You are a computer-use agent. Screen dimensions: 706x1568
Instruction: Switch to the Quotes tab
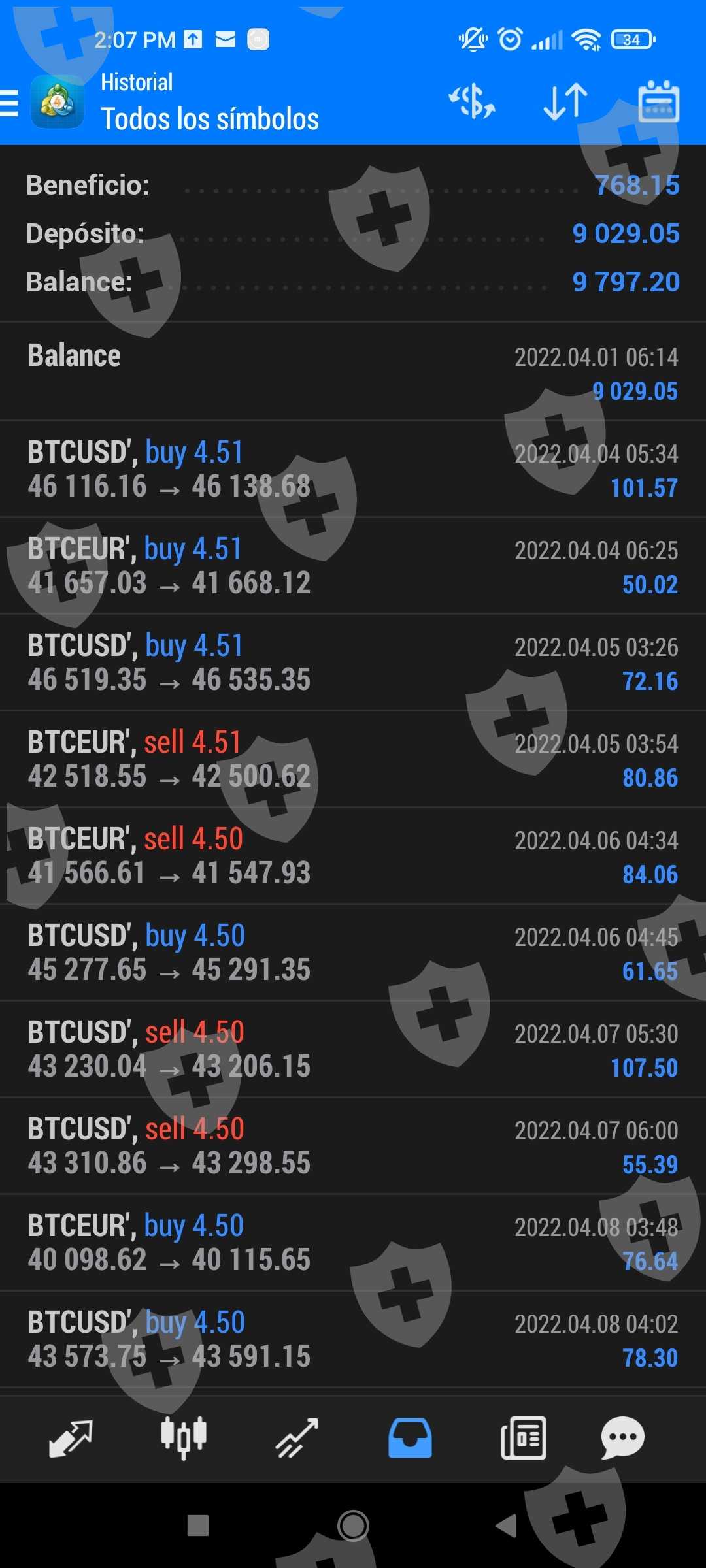(x=71, y=1438)
